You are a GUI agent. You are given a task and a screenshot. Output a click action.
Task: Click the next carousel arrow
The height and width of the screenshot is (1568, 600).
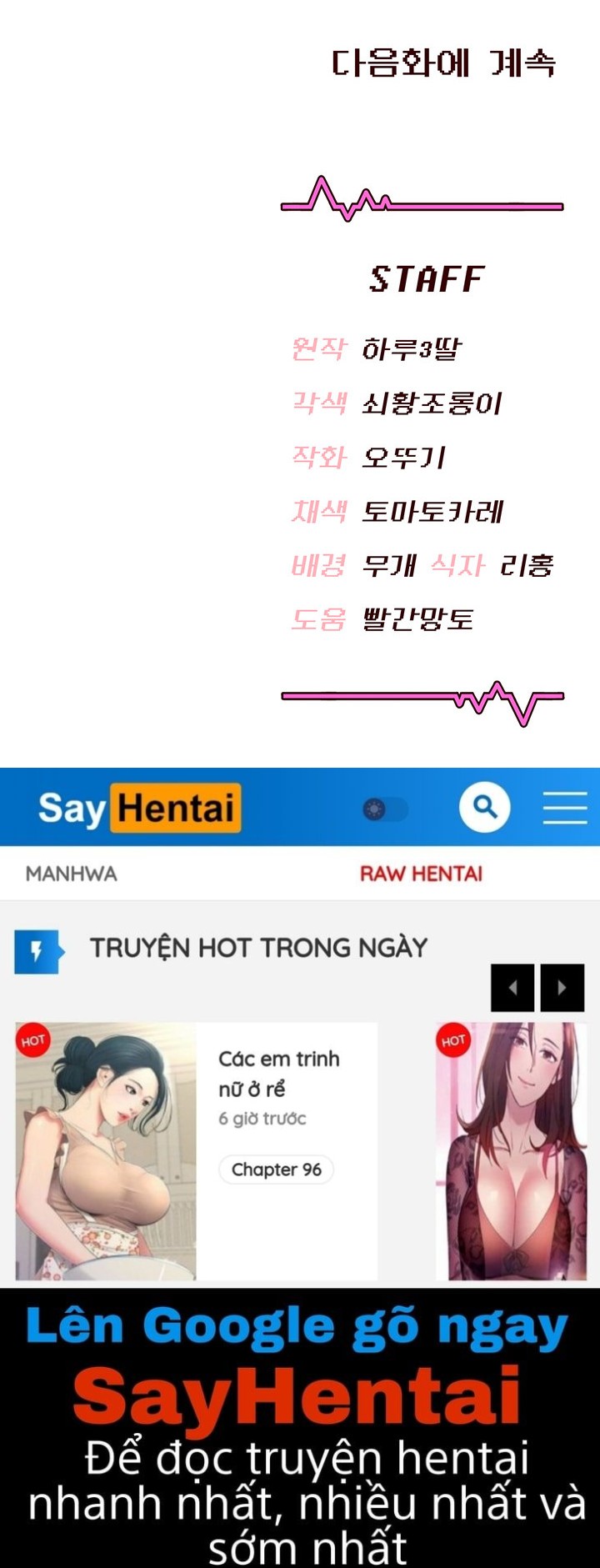pyautogui.click(x=562, y=989)
